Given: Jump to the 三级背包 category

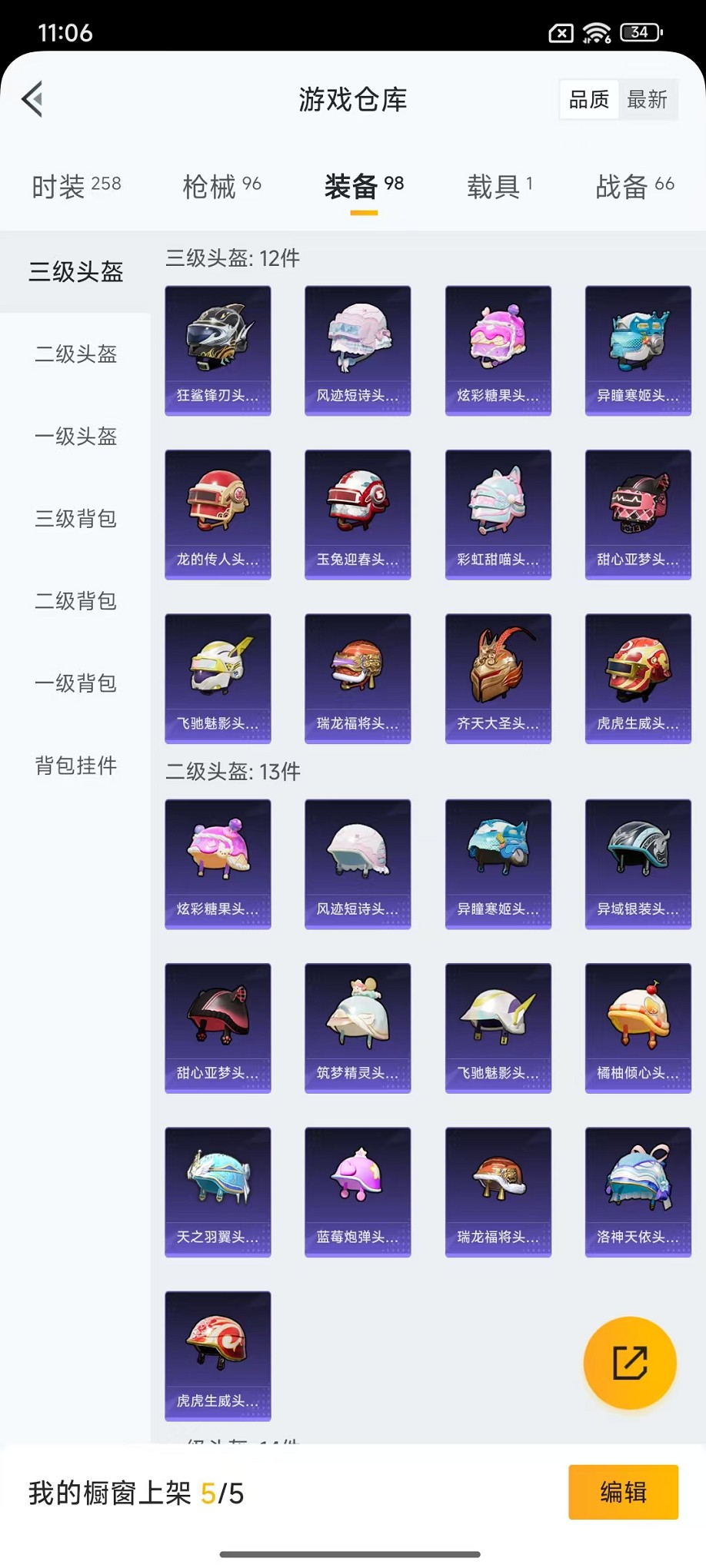Looking at the screenshot, I should point(75,519).
